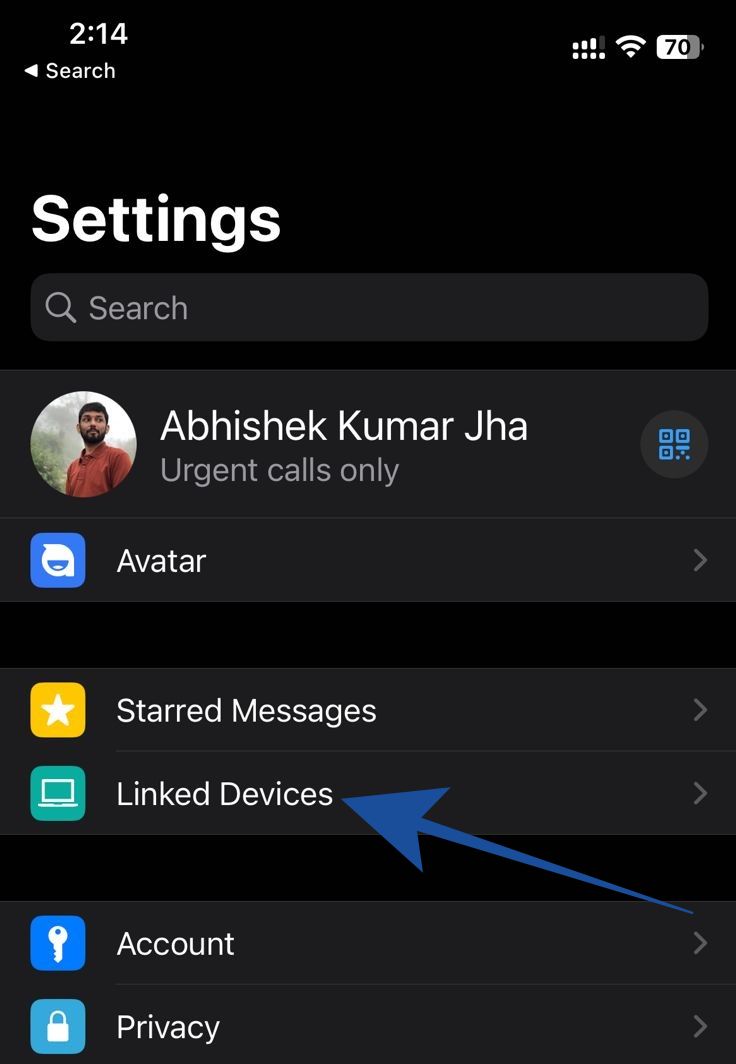Select the Starred Messages star icon
The image size is (736, 1064).
click(57, 710)
